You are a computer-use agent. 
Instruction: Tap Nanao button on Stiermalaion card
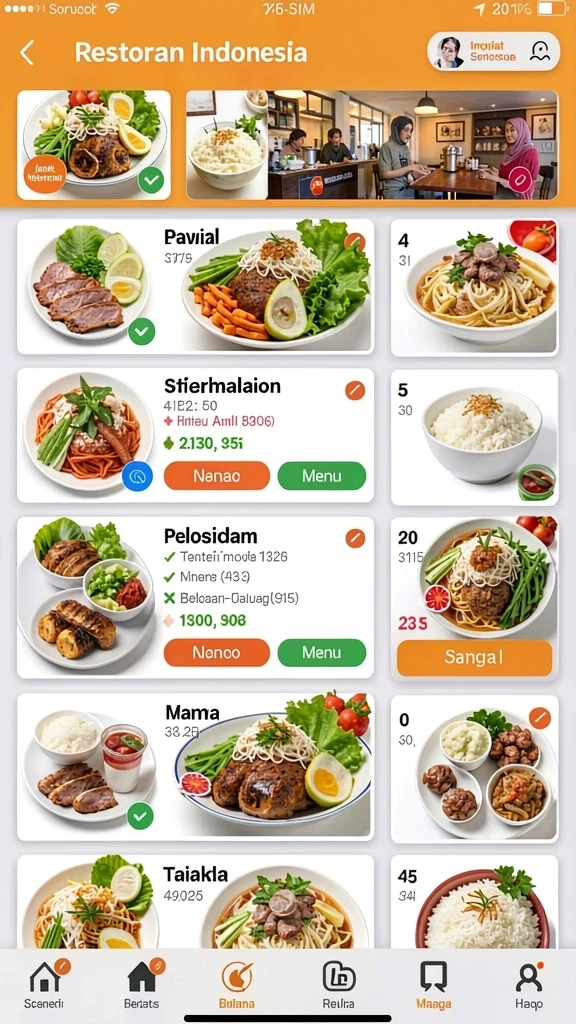pyautogui.click(x=216, y=475)
